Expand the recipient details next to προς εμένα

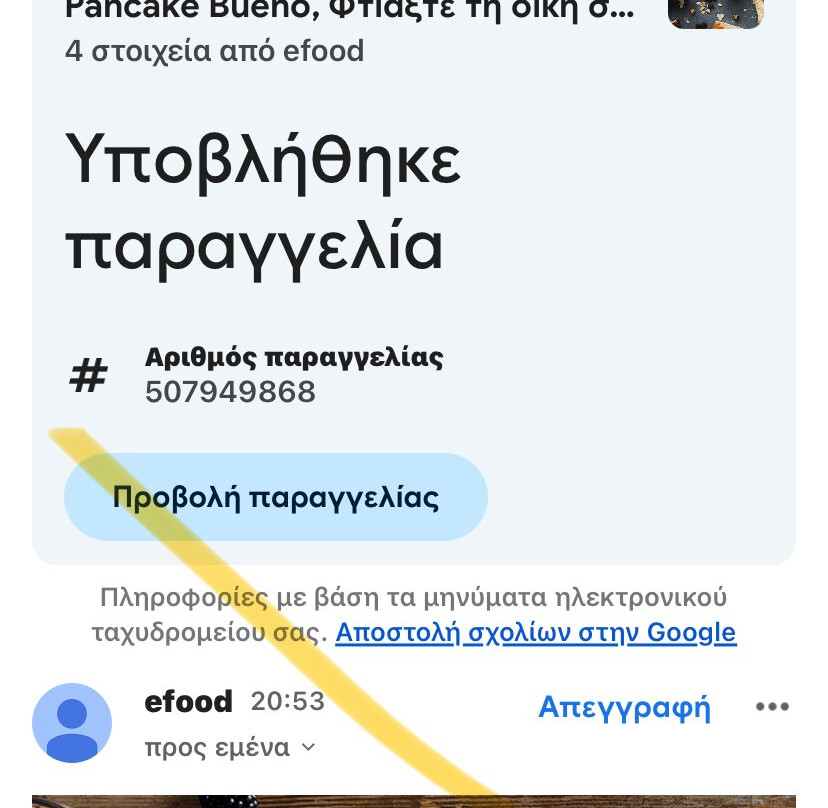[x=308, y=748]
